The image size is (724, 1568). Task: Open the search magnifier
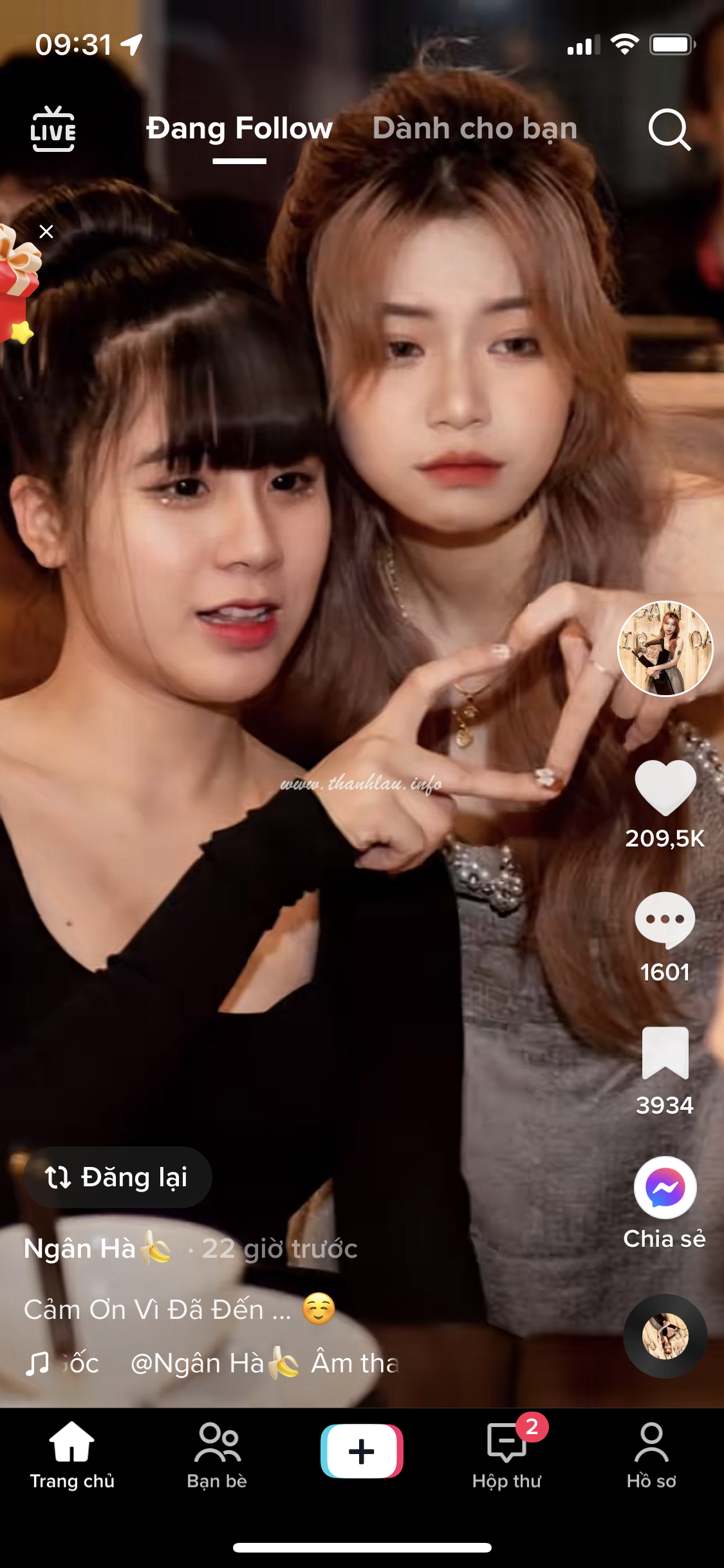pyautogui.click(x=669, y=129)
